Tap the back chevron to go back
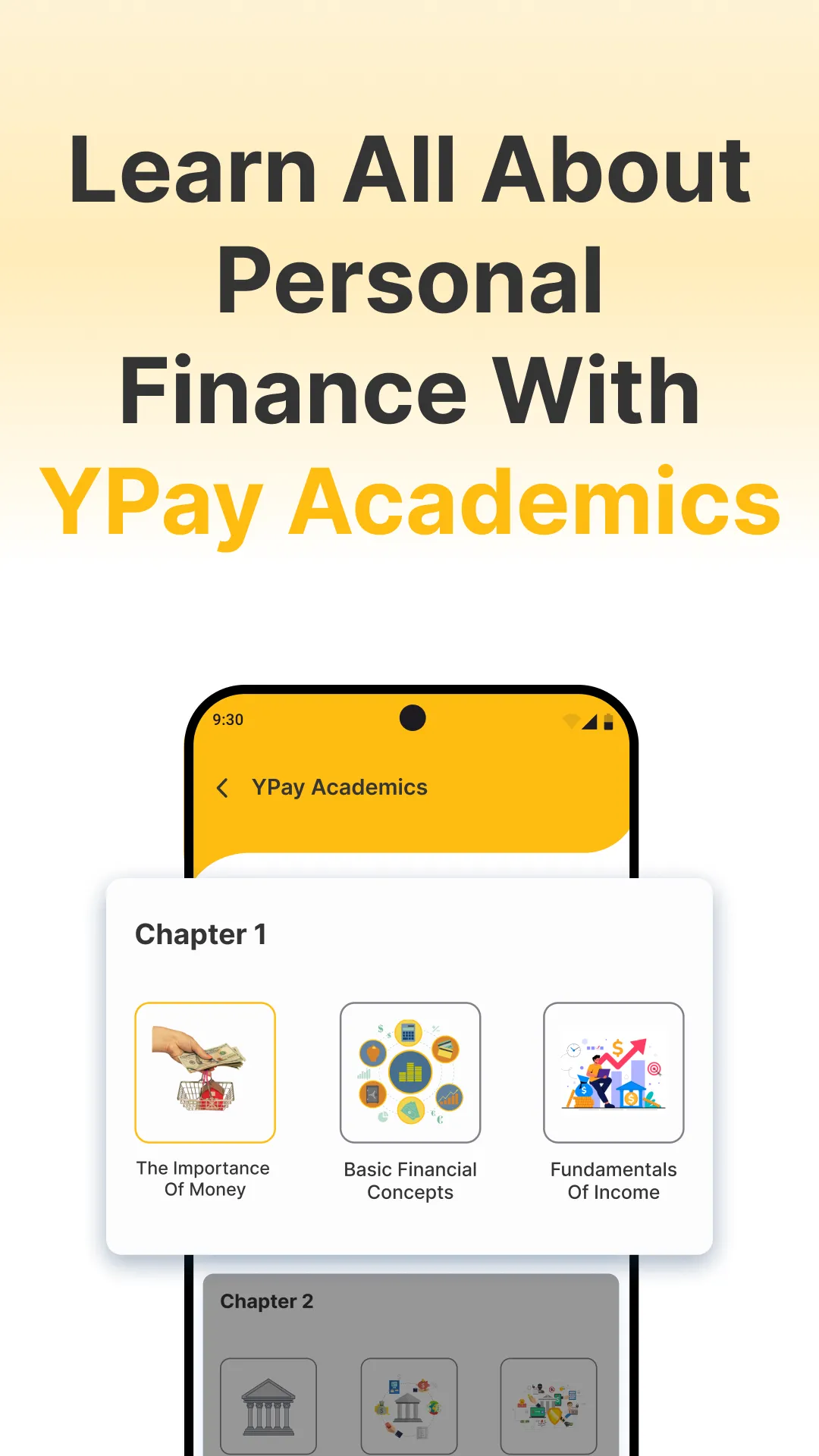819x1456 pixels. click(x=222, y=788)
